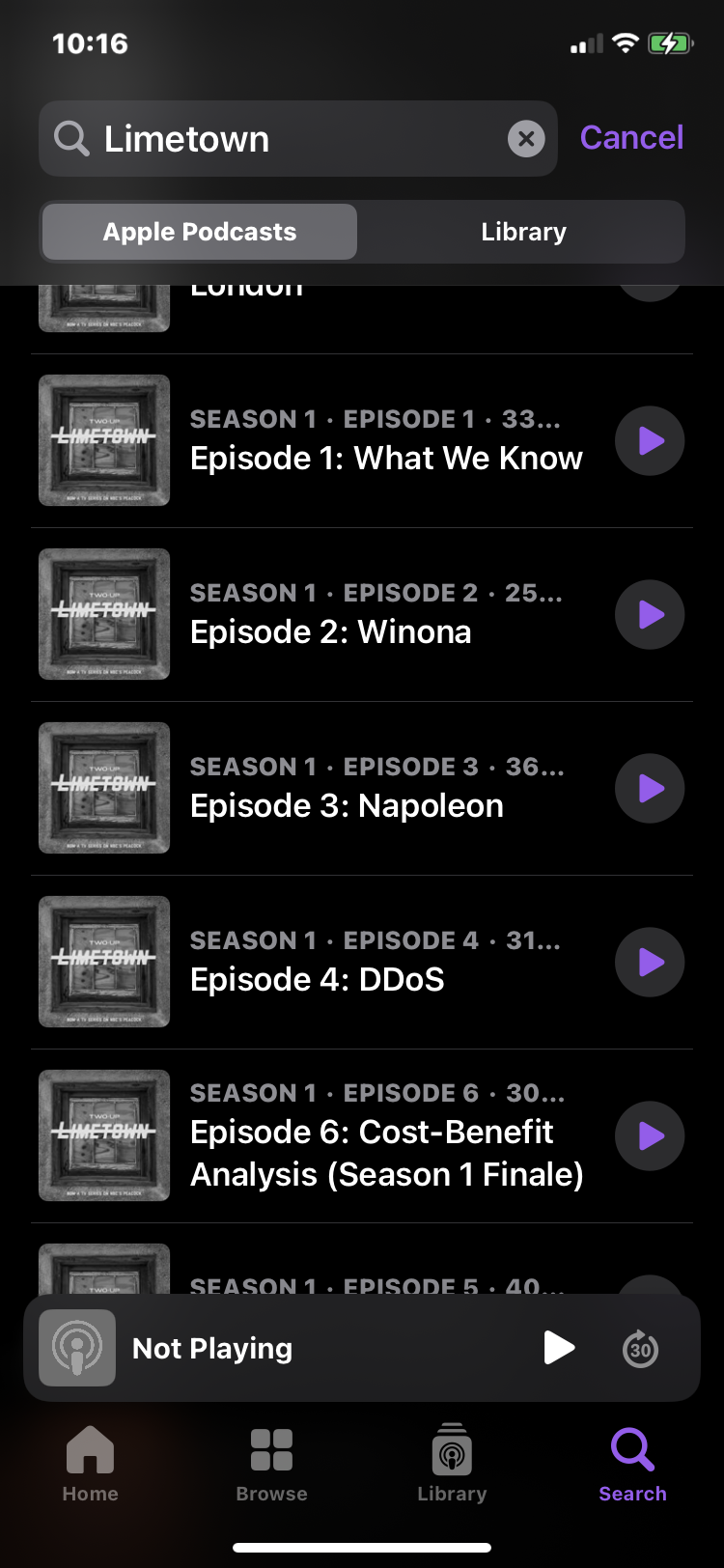This screenshot has width=724, height=1568.
Task: Tap play in the Not Playing mini player
Action: pyautogui.click(x=559, y=1348)
